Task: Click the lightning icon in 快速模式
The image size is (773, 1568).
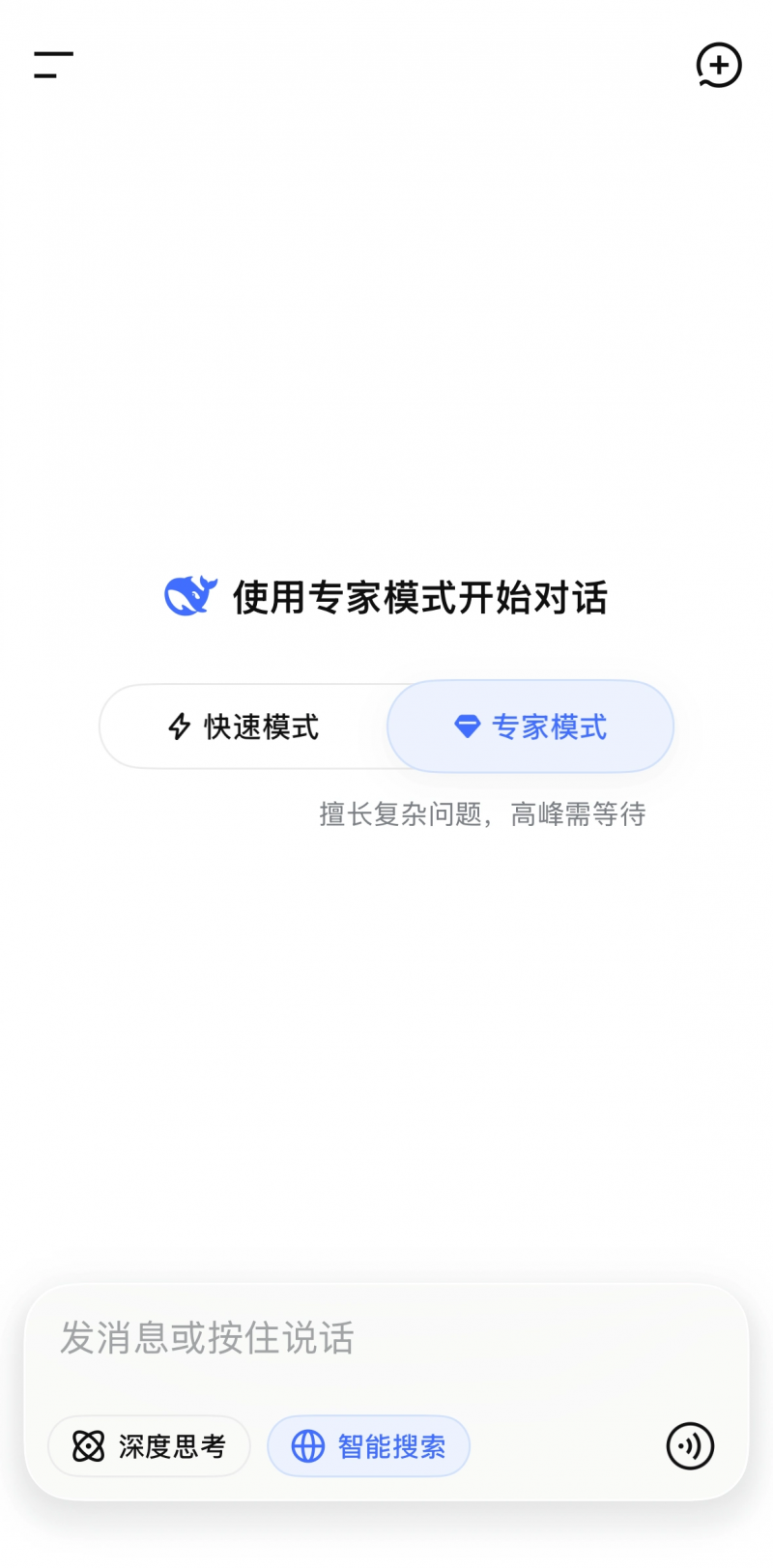Action: tap(177, 726)
